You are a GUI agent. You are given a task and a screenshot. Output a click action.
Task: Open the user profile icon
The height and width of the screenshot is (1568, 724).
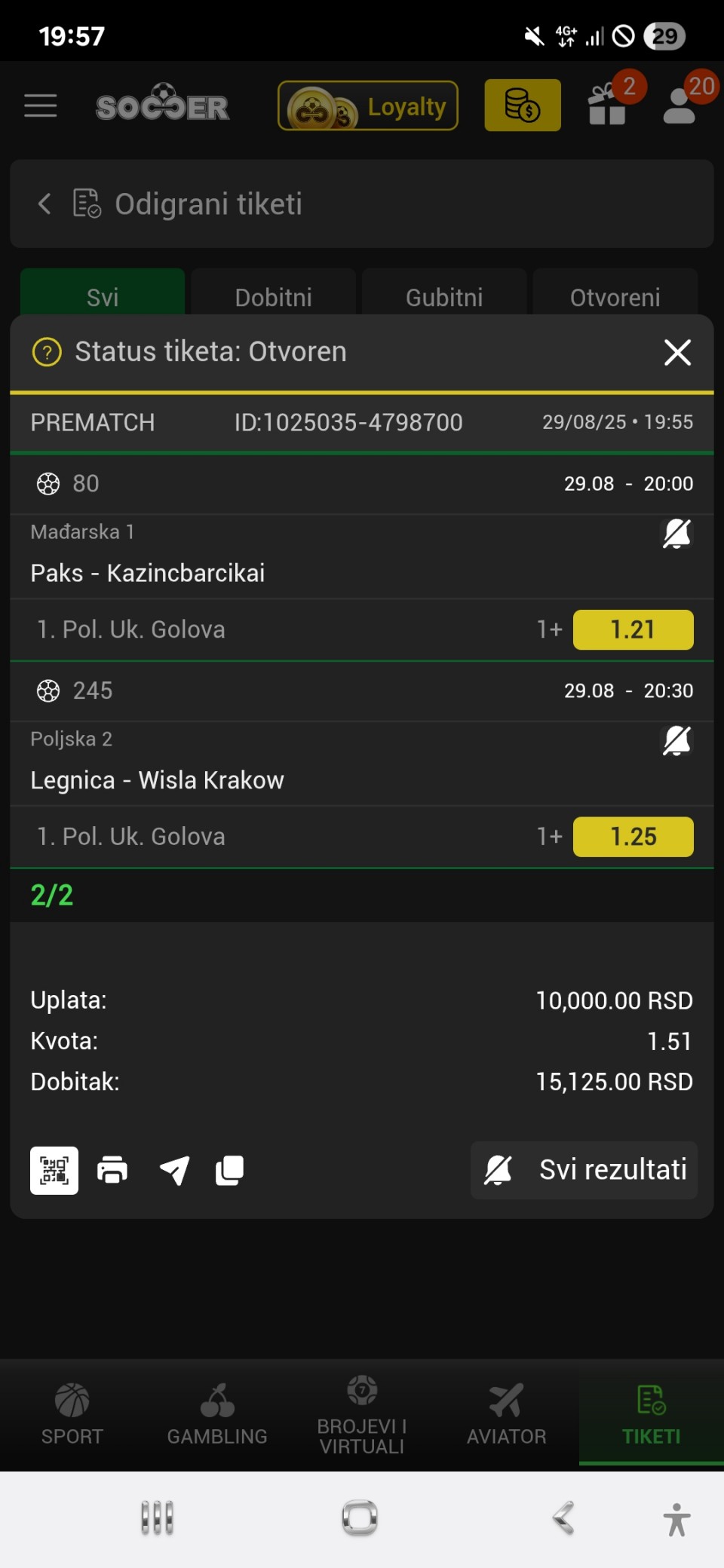point(679,106)
